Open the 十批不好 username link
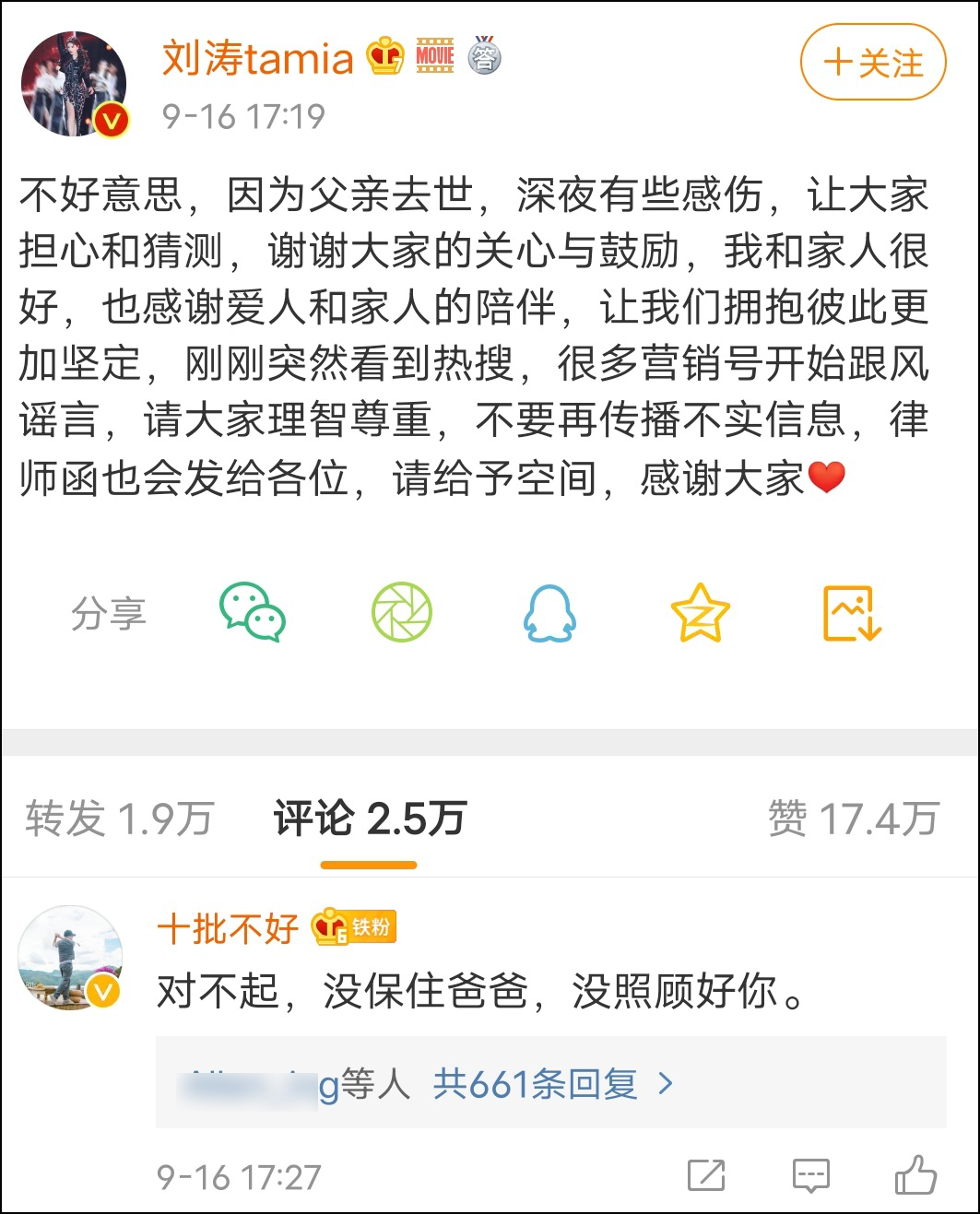Viewport: 980px width, 1214px height. tap(228, 928)
